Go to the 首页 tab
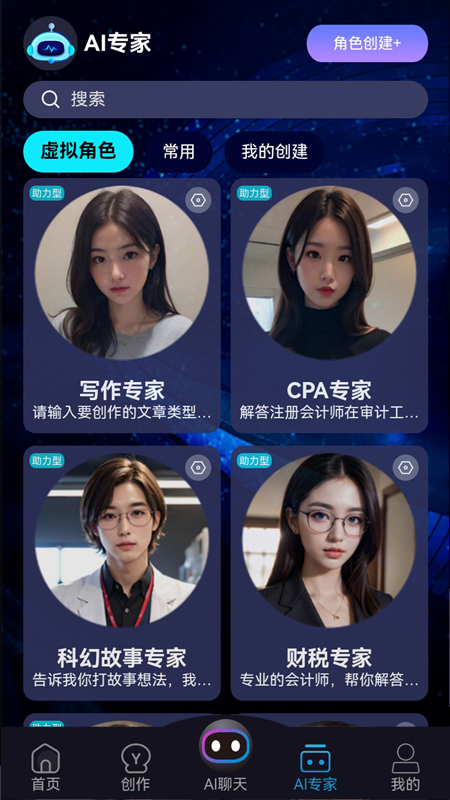The width and height of the screenshot is (450, 800). tap(46, 767)
